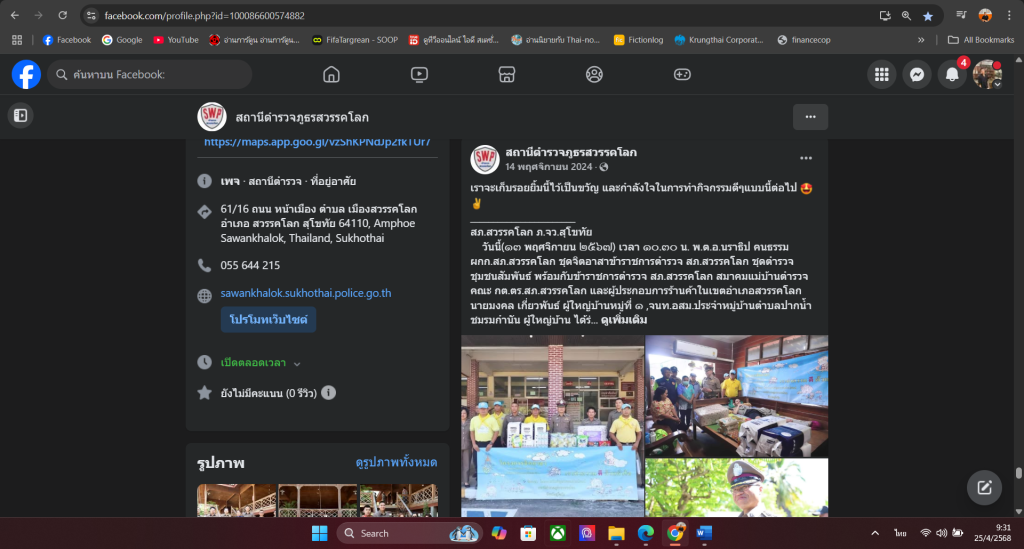
Task: Open your account profile picture menu
Action: point(987,74)
